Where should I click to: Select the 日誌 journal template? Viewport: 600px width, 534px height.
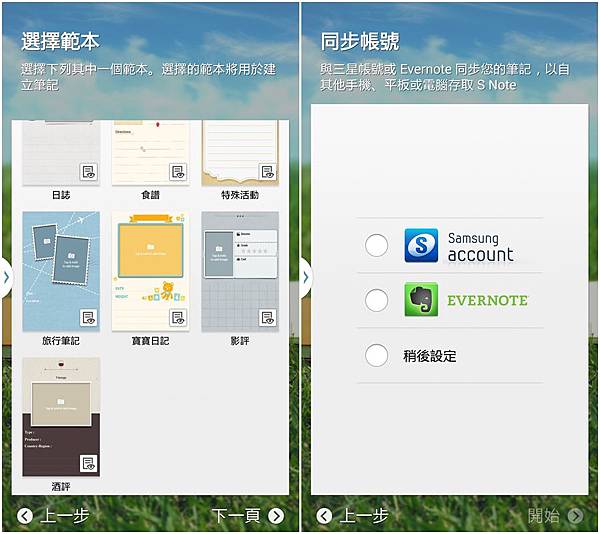[61, 152]
